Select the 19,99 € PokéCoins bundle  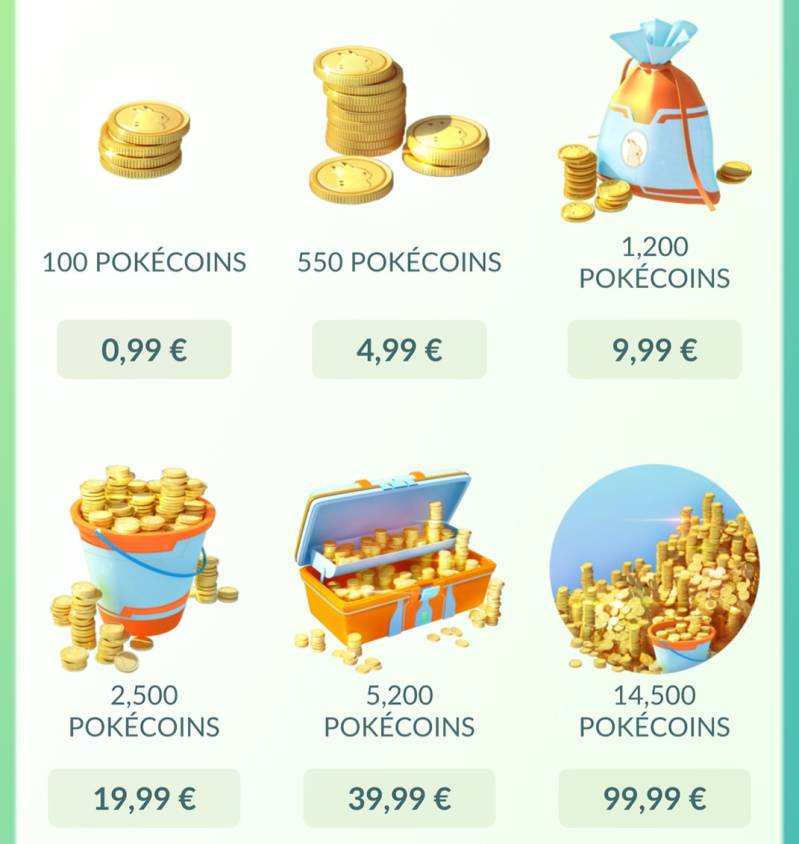click(144, 798)
